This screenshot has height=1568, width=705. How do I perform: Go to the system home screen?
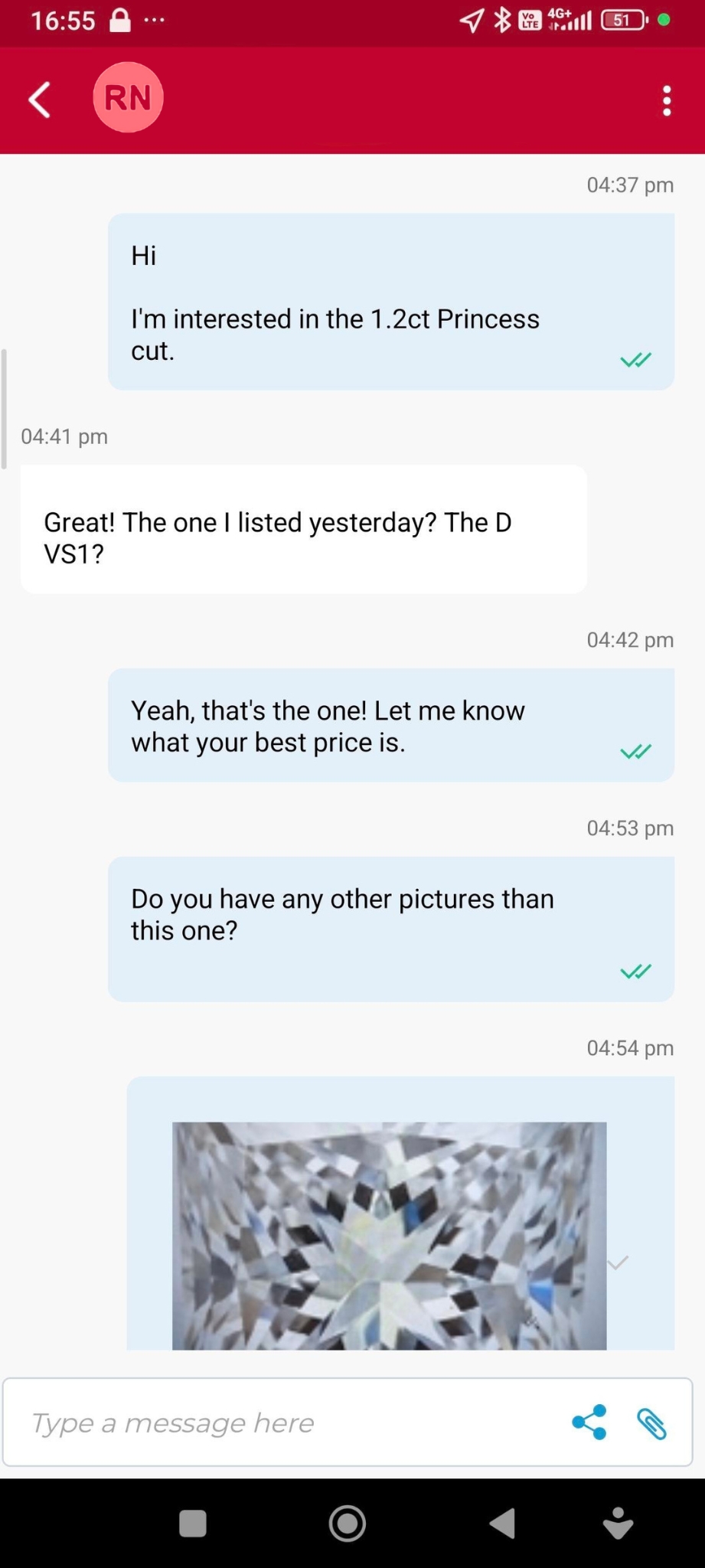348,1523
